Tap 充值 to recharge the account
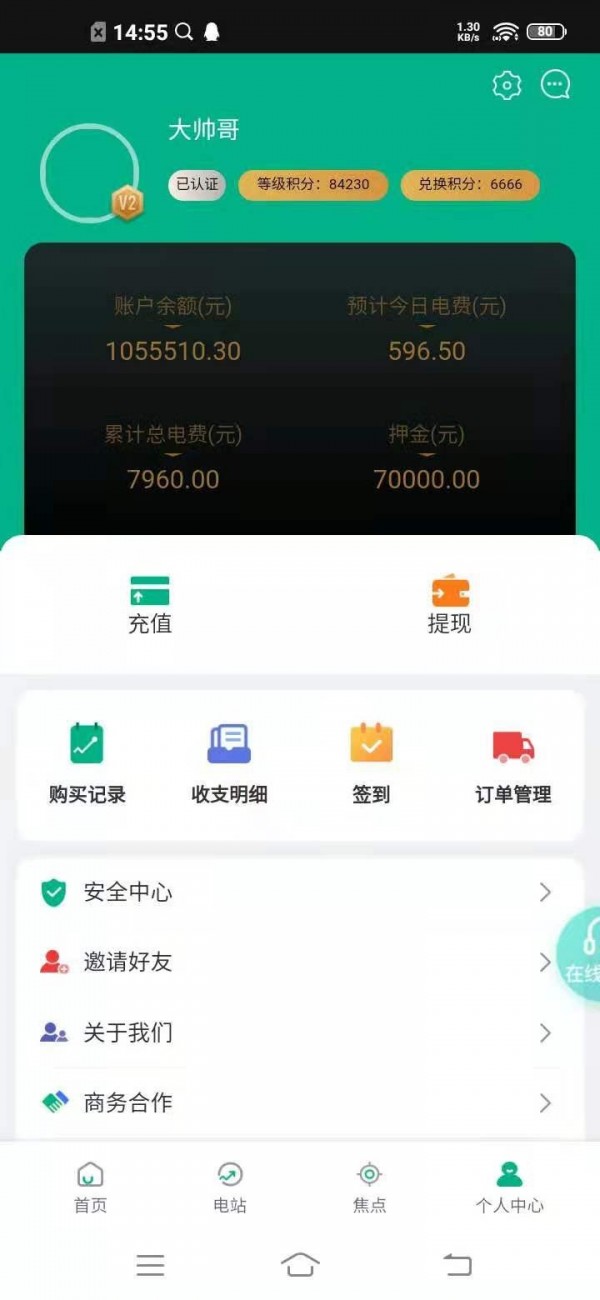The image size is (600, 1300). click(150, 606)
